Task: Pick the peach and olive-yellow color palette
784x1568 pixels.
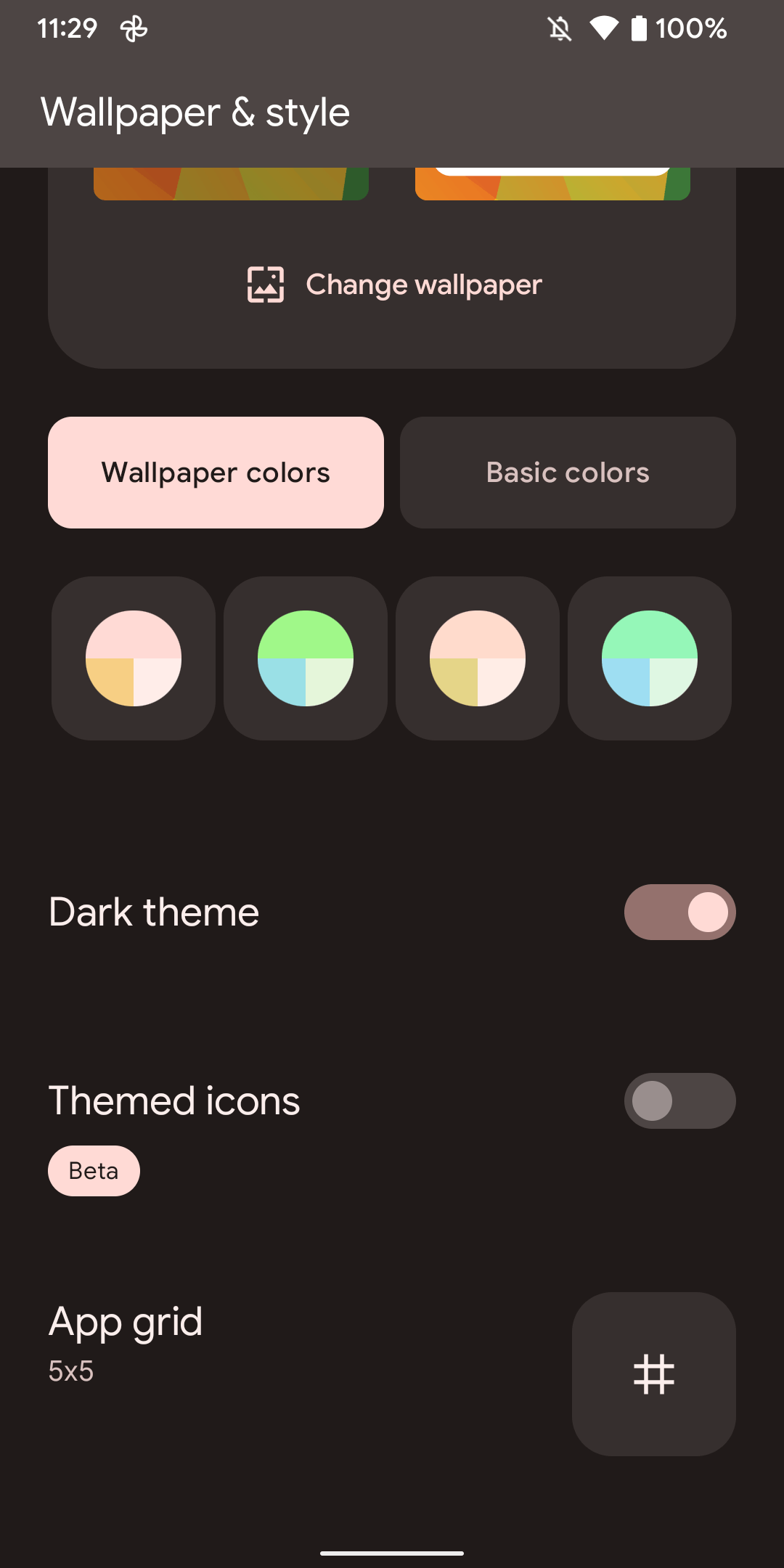Action: (x=478, y=658)
